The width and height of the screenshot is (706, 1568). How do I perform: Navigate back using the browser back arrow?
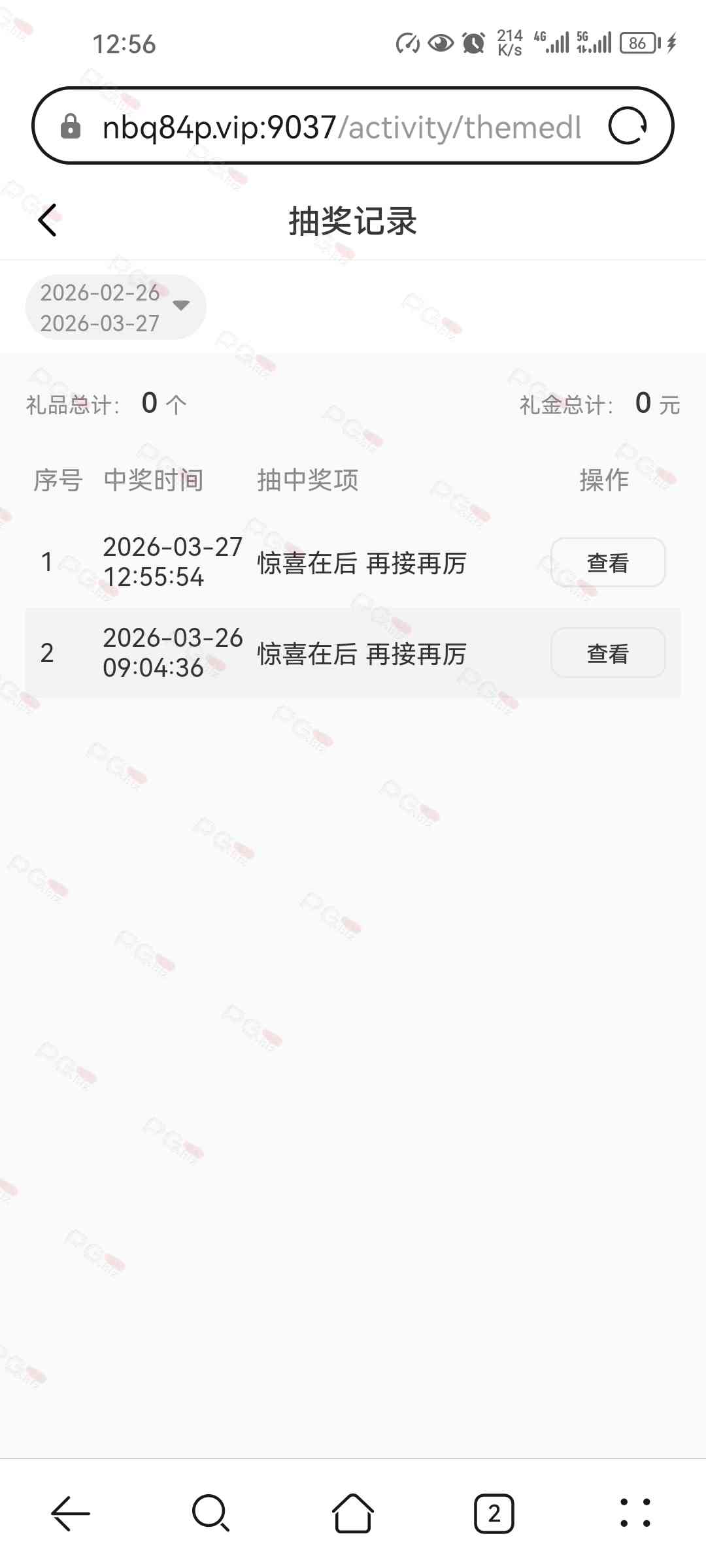[x=71, y=1513]
